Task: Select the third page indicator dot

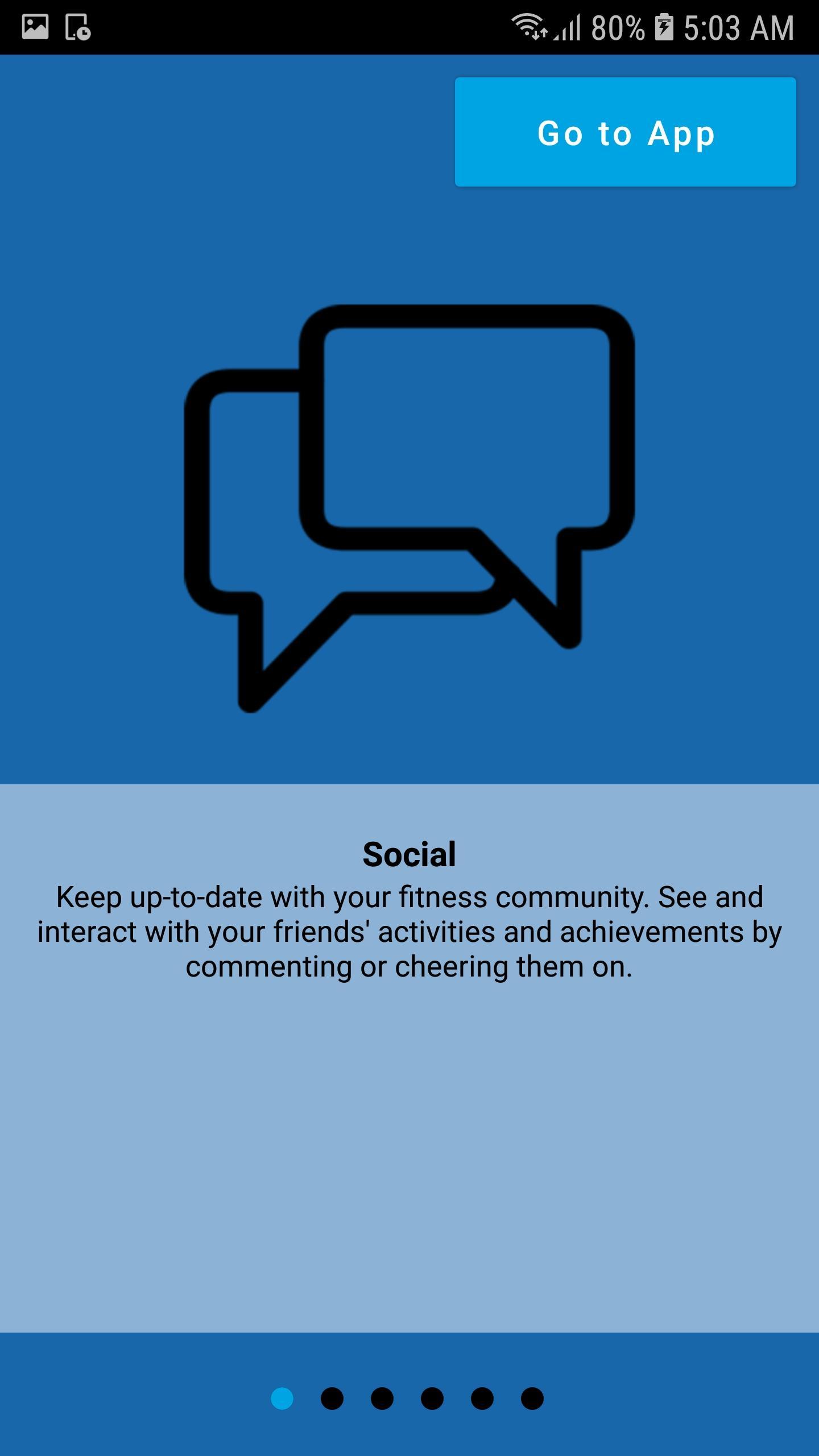Action: click(382, 1399)
